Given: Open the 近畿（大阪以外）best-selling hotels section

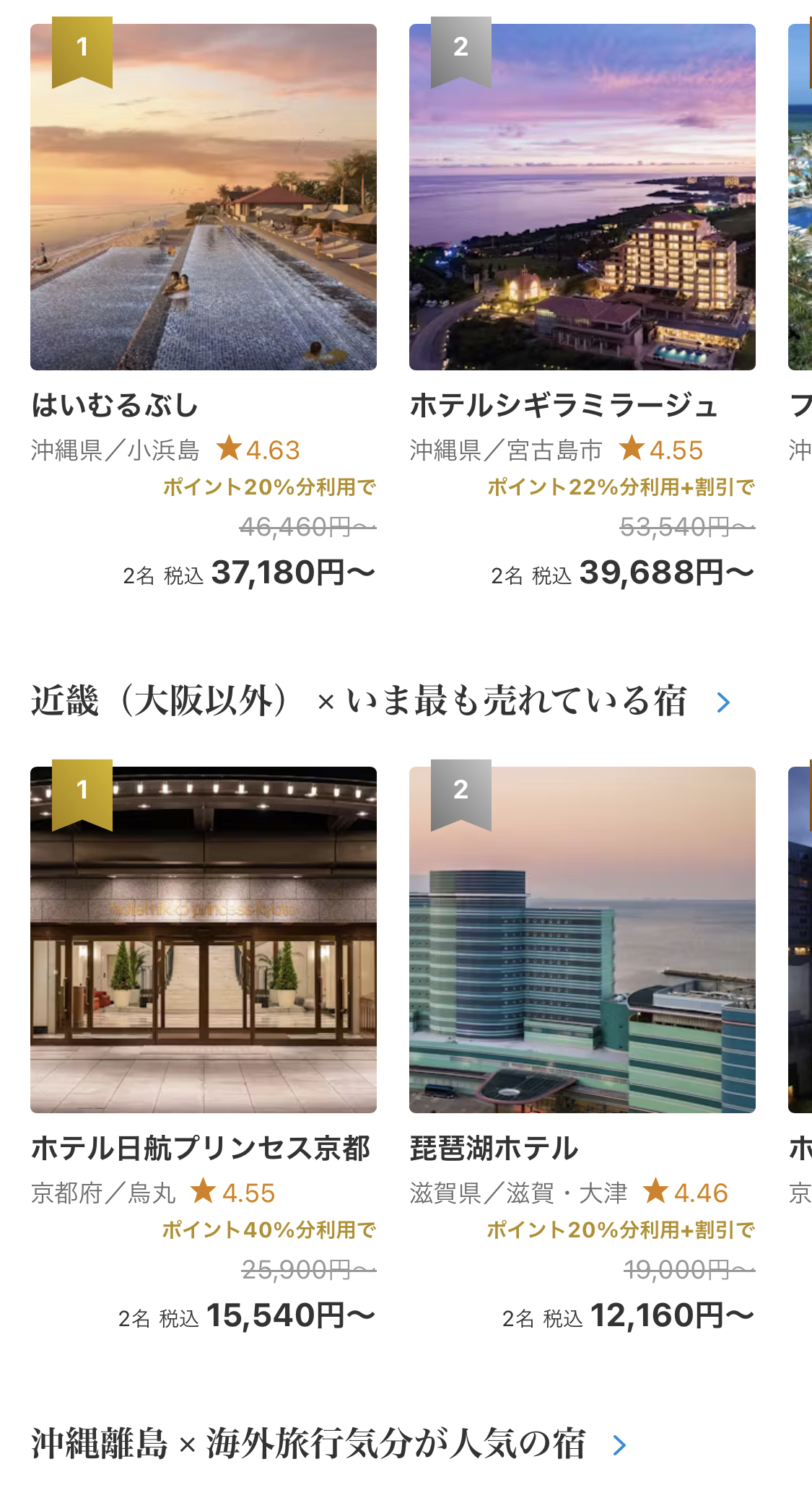Looking at the screenshot, I should (380, 702).
